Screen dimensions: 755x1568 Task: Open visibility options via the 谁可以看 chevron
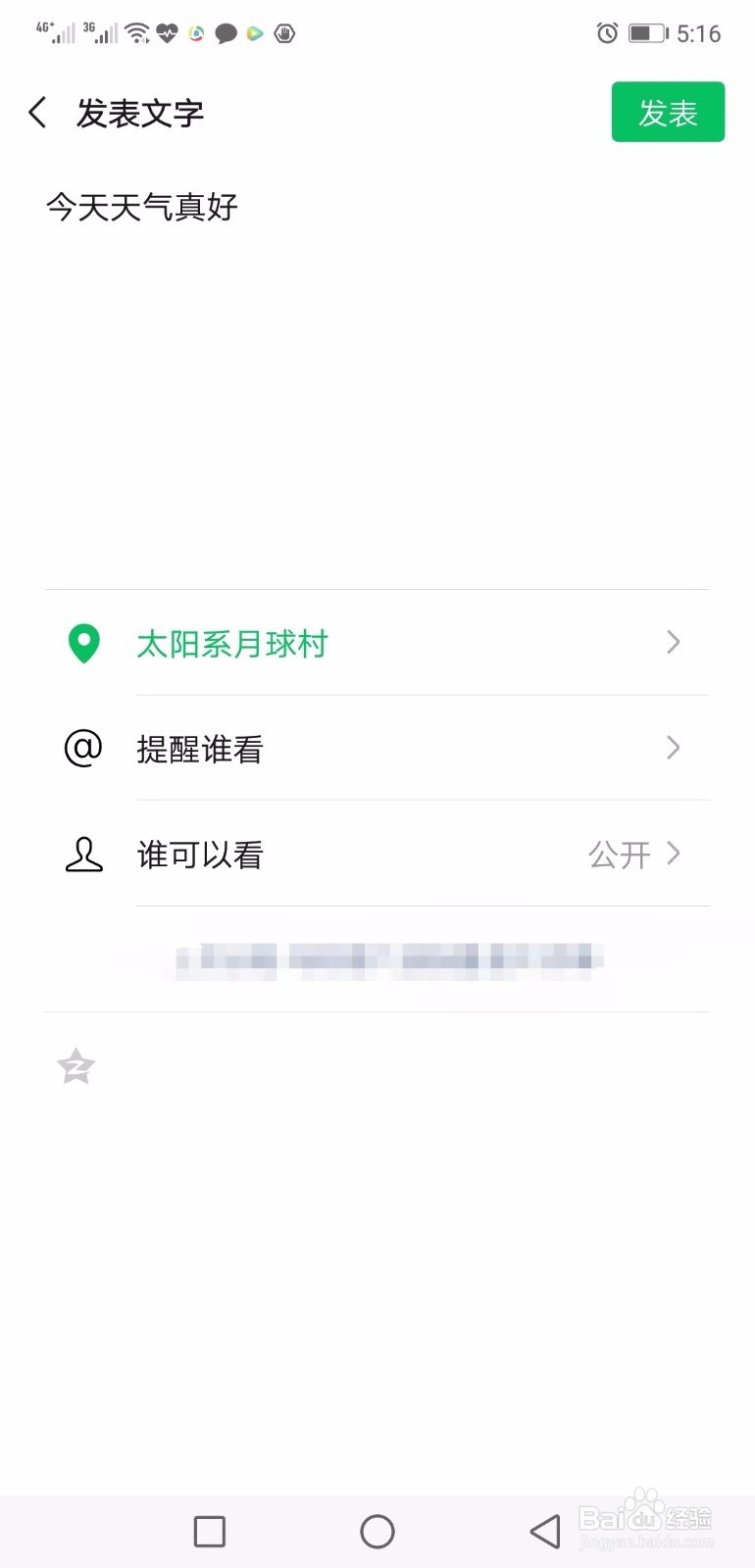[x=673, y=854]
